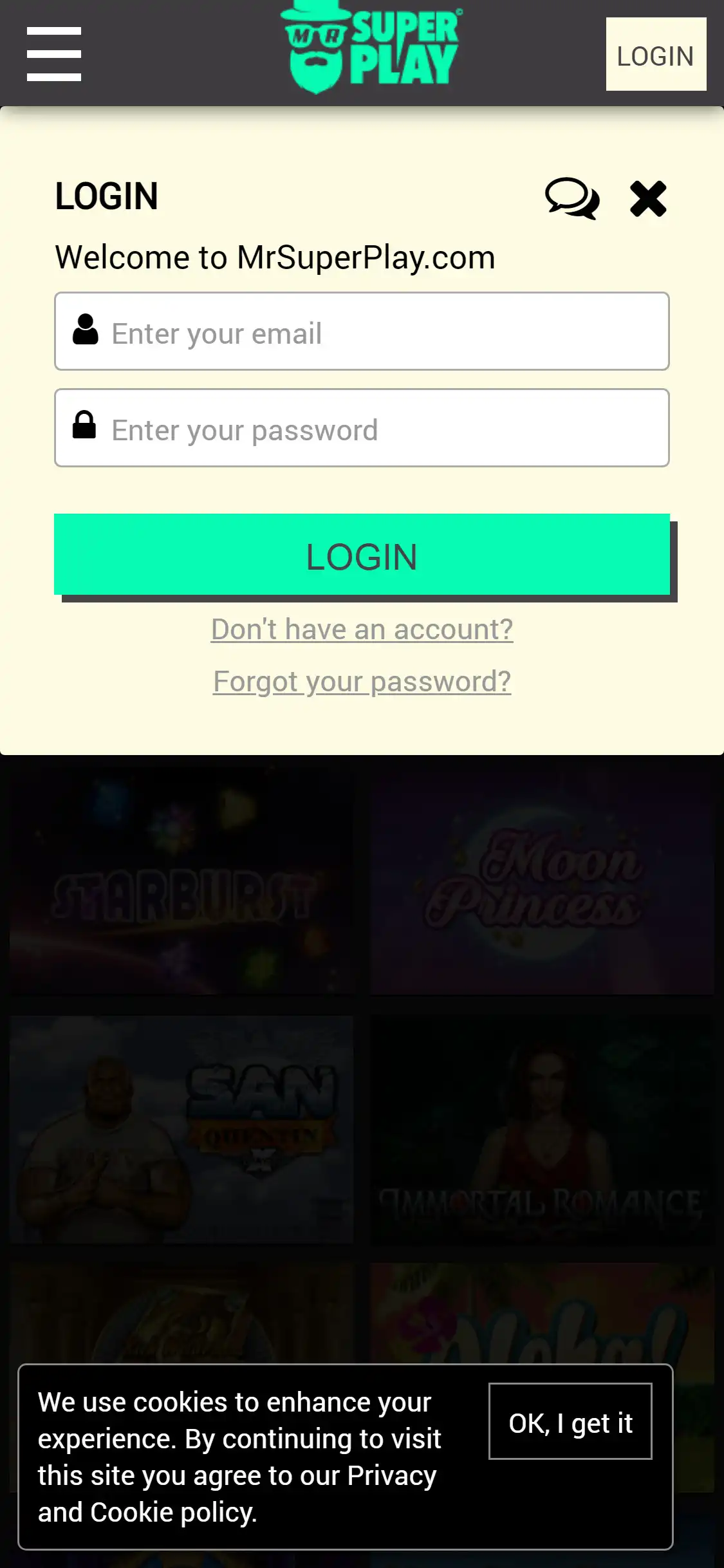Viewport: 724px width, 1568px height.
Task: Follow the "Forgot your password?" link
Action: [362, 682]
